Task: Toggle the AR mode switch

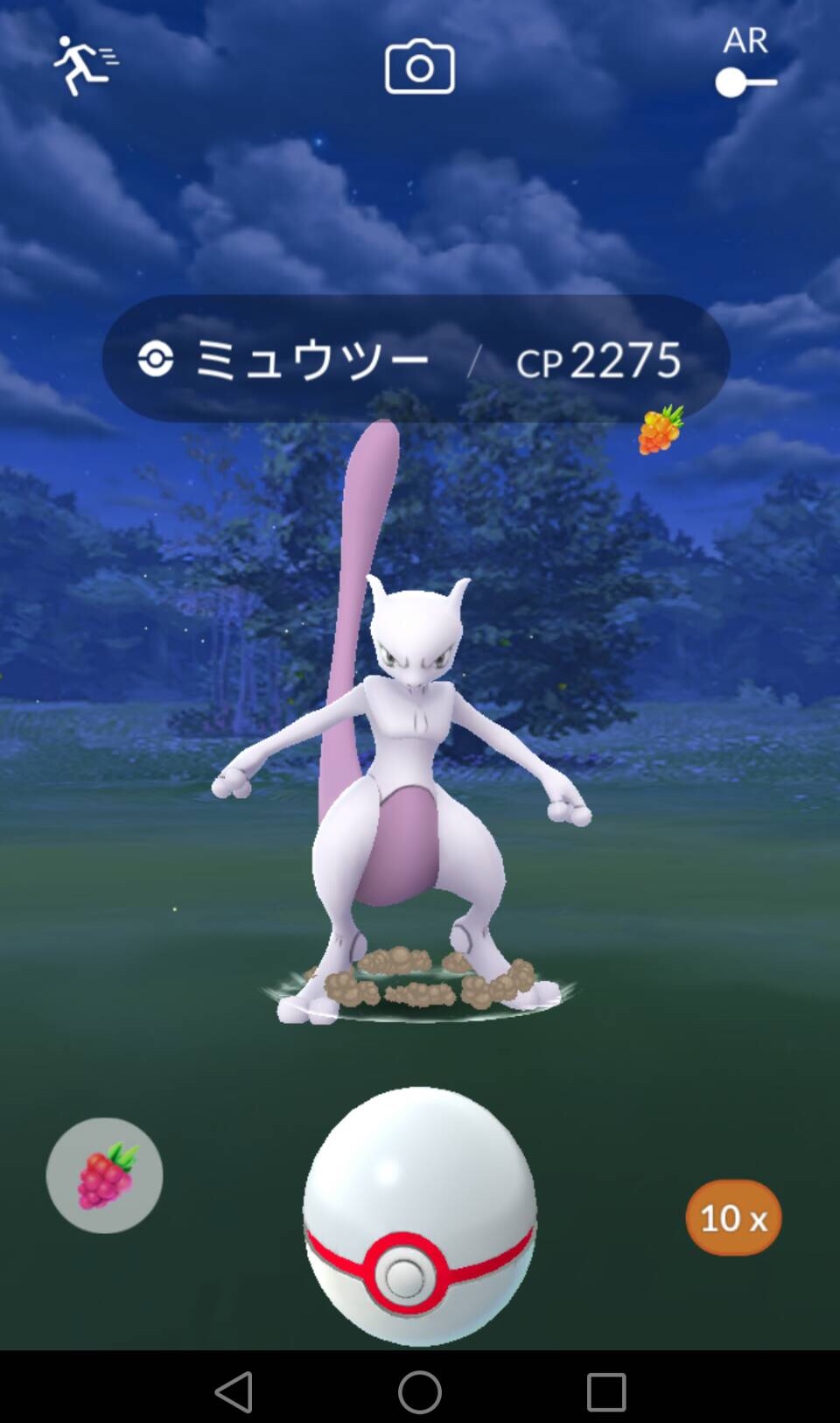Action: [x=745, y=82]
